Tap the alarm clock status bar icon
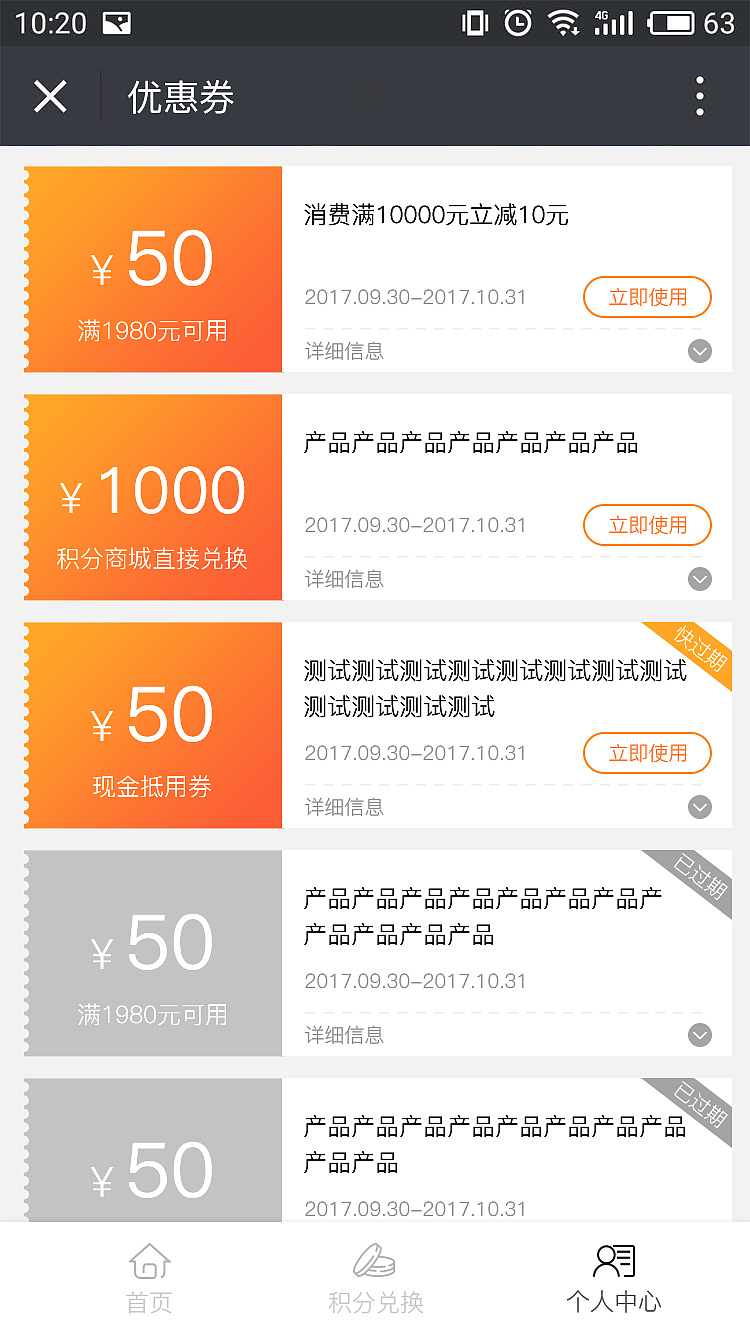Image resolution: width=750 pixels, height=1334 pixels. (x=516, y=20)
